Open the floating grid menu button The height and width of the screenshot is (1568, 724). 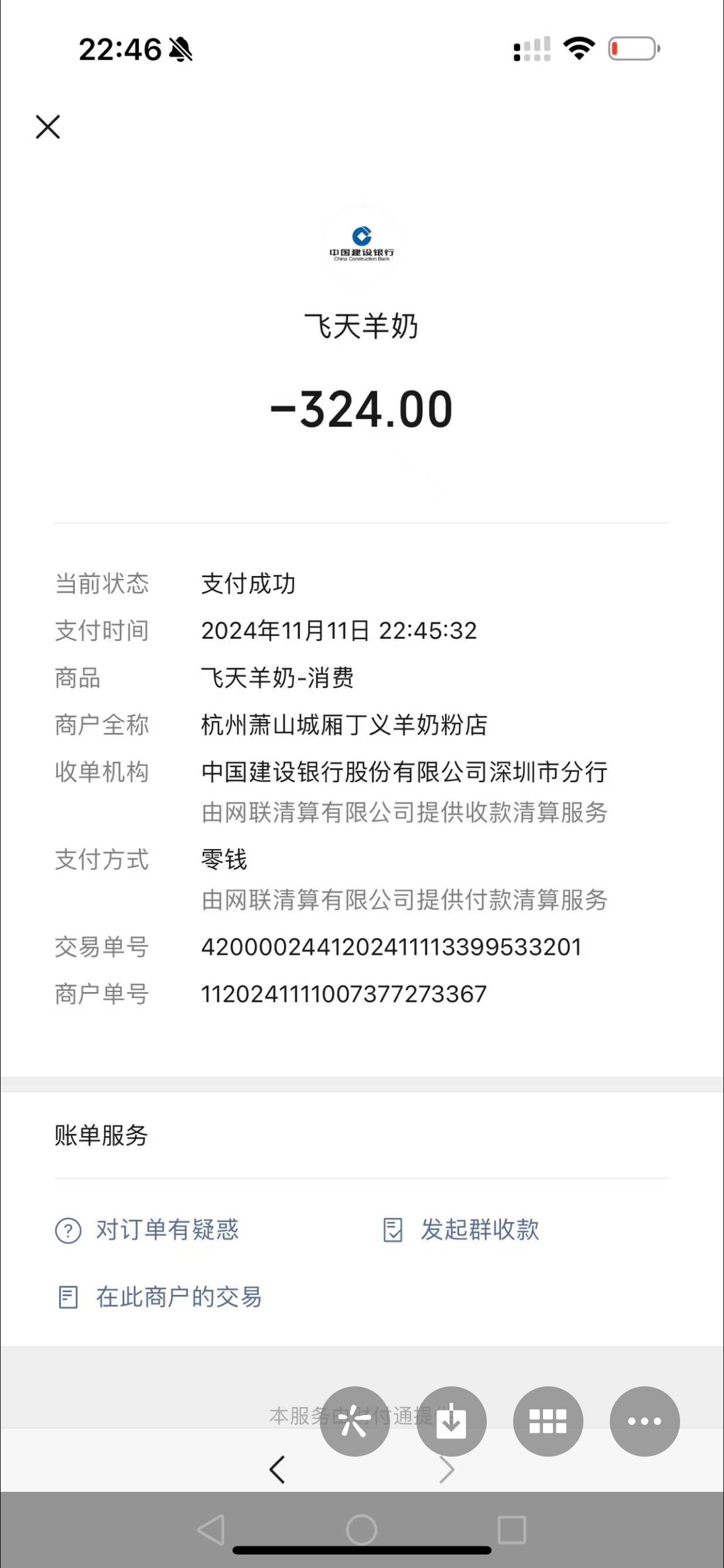click(548, 1422)
